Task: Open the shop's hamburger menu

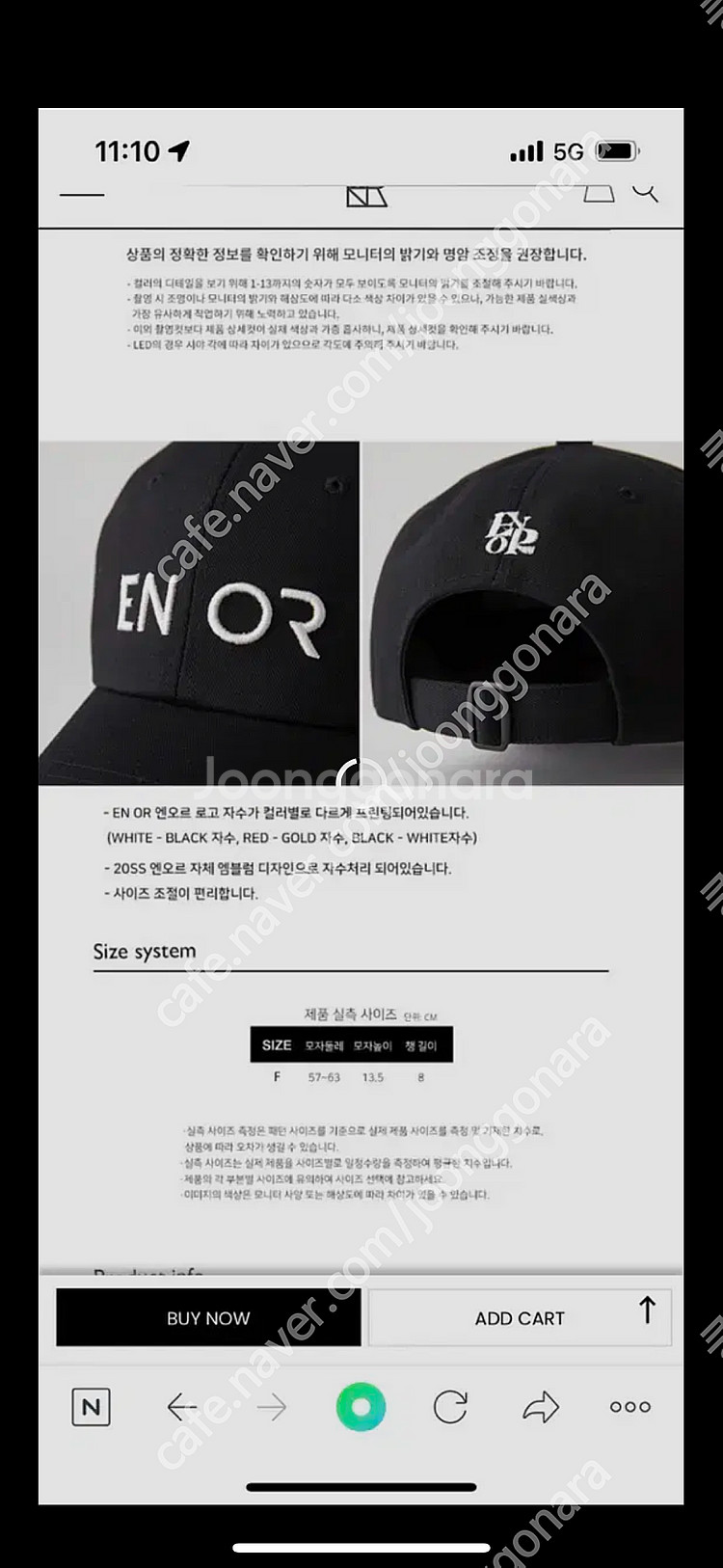Action: tap(82, 195)
